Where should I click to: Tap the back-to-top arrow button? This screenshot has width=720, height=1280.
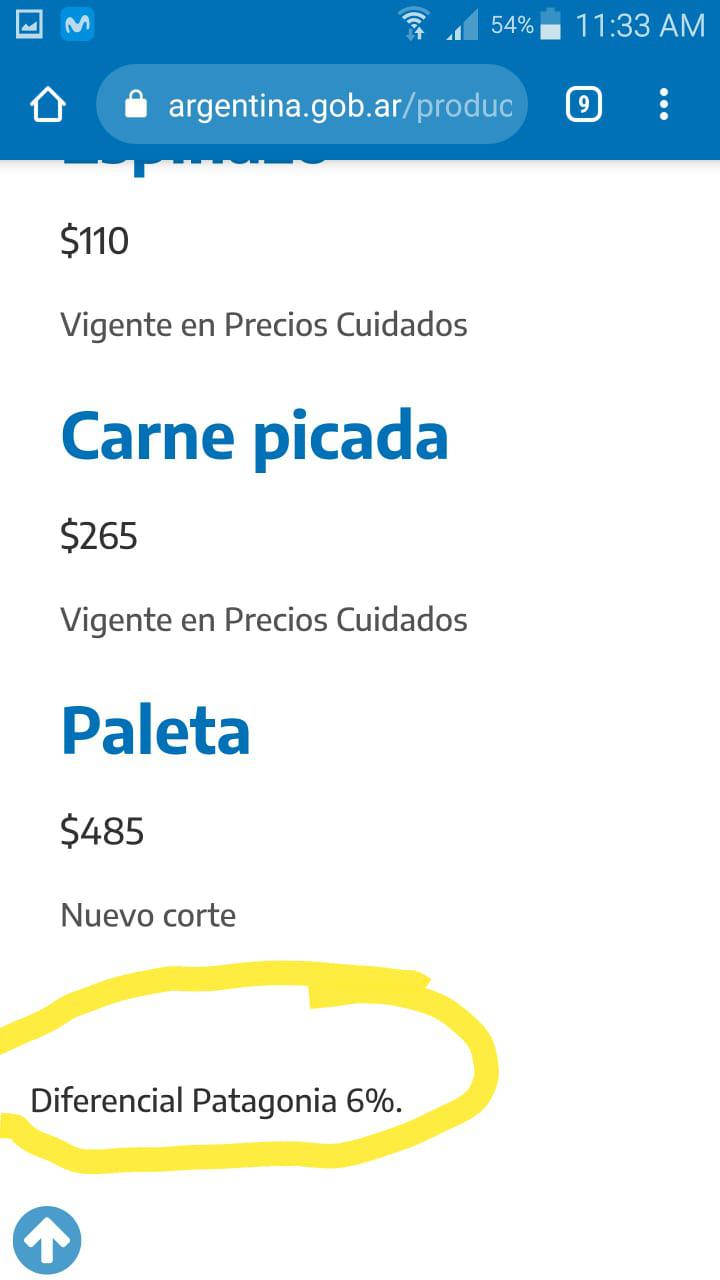[47, 1240]
